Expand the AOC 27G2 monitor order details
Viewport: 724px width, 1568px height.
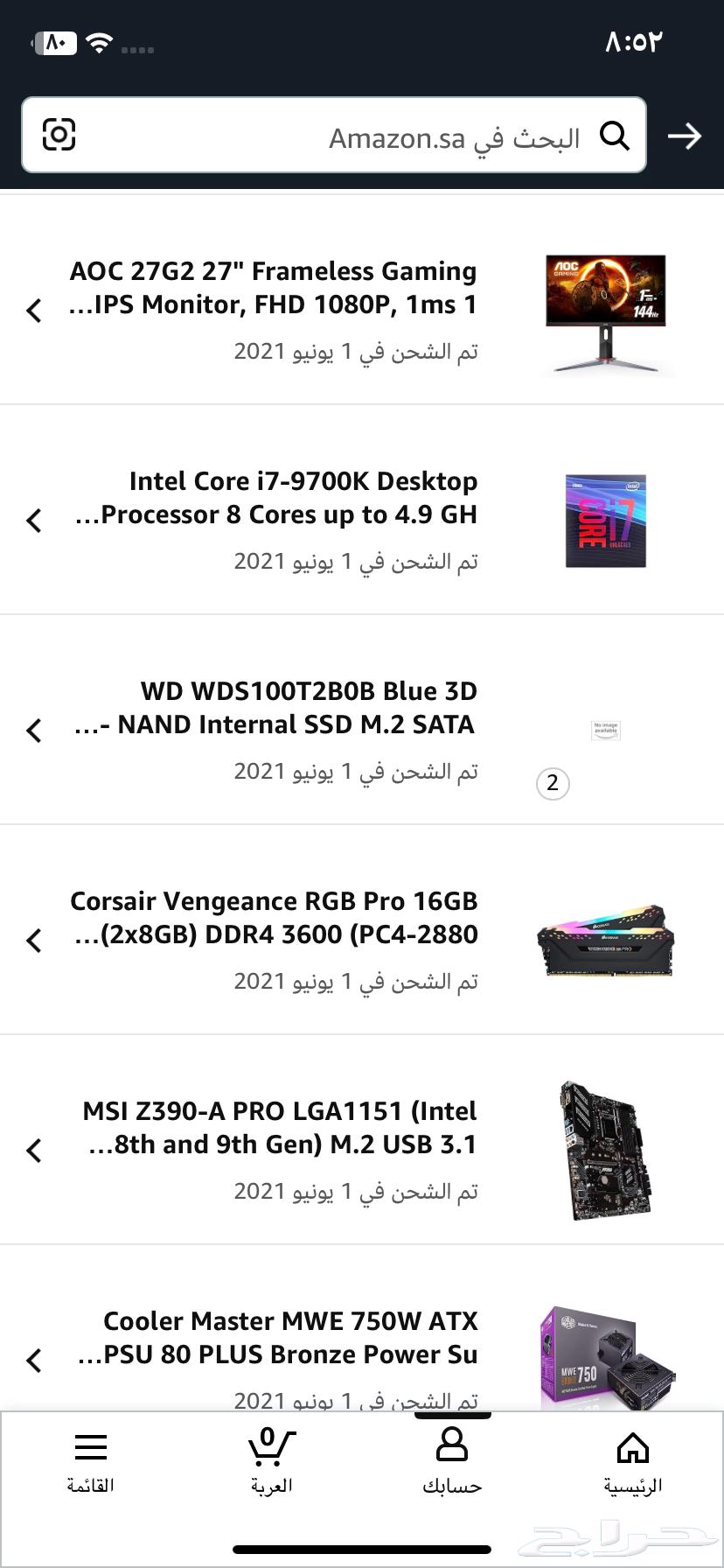(x=34, y=311)
